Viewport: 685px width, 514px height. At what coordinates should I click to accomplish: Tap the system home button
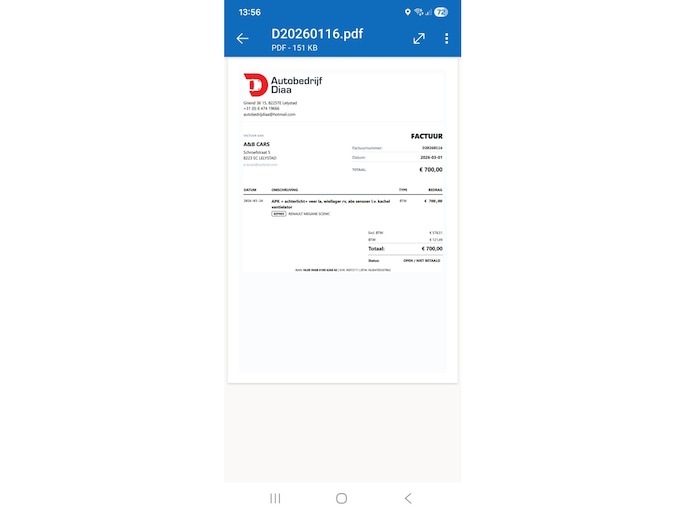click(342, 498)
